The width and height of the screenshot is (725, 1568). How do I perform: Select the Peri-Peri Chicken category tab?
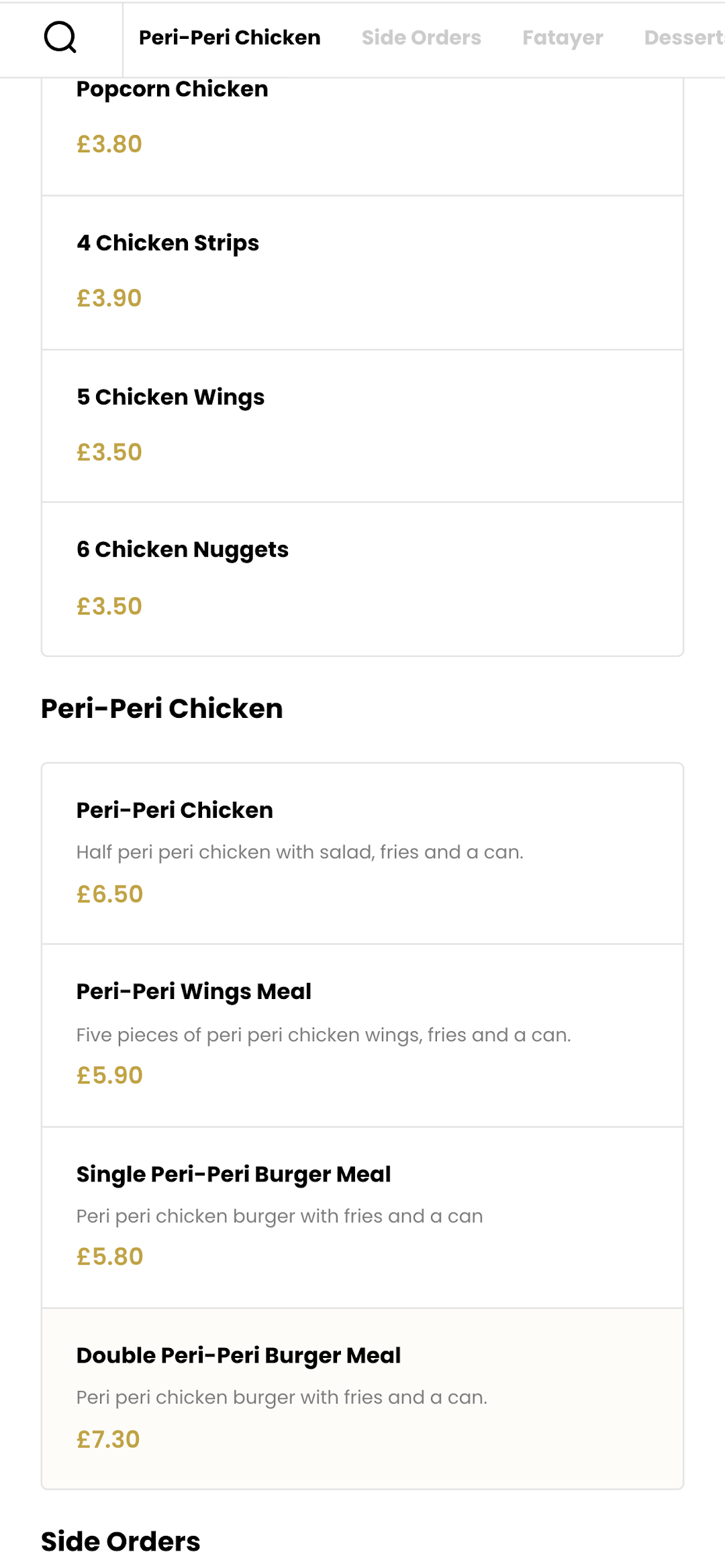point(230,38)
